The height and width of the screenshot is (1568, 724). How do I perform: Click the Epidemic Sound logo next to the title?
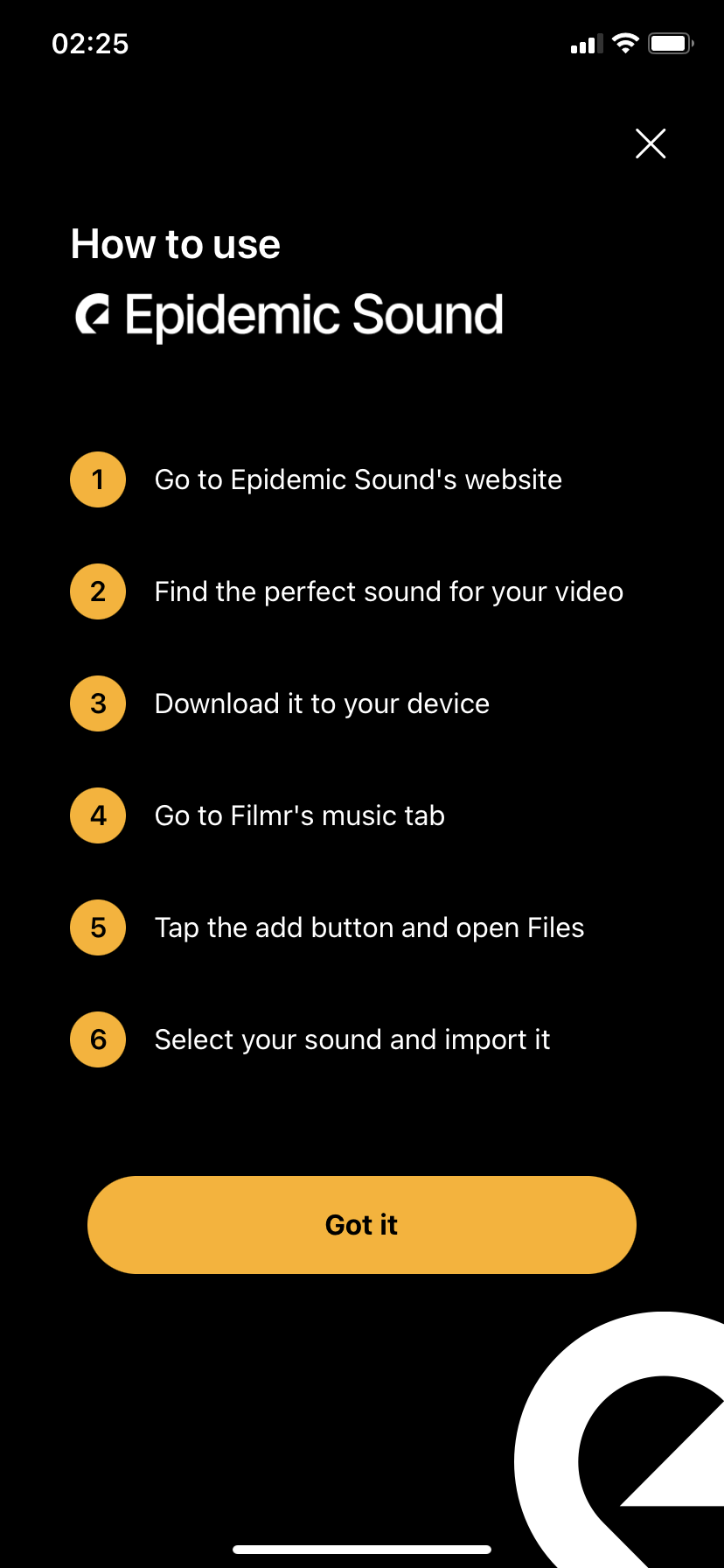click(94, 314)
